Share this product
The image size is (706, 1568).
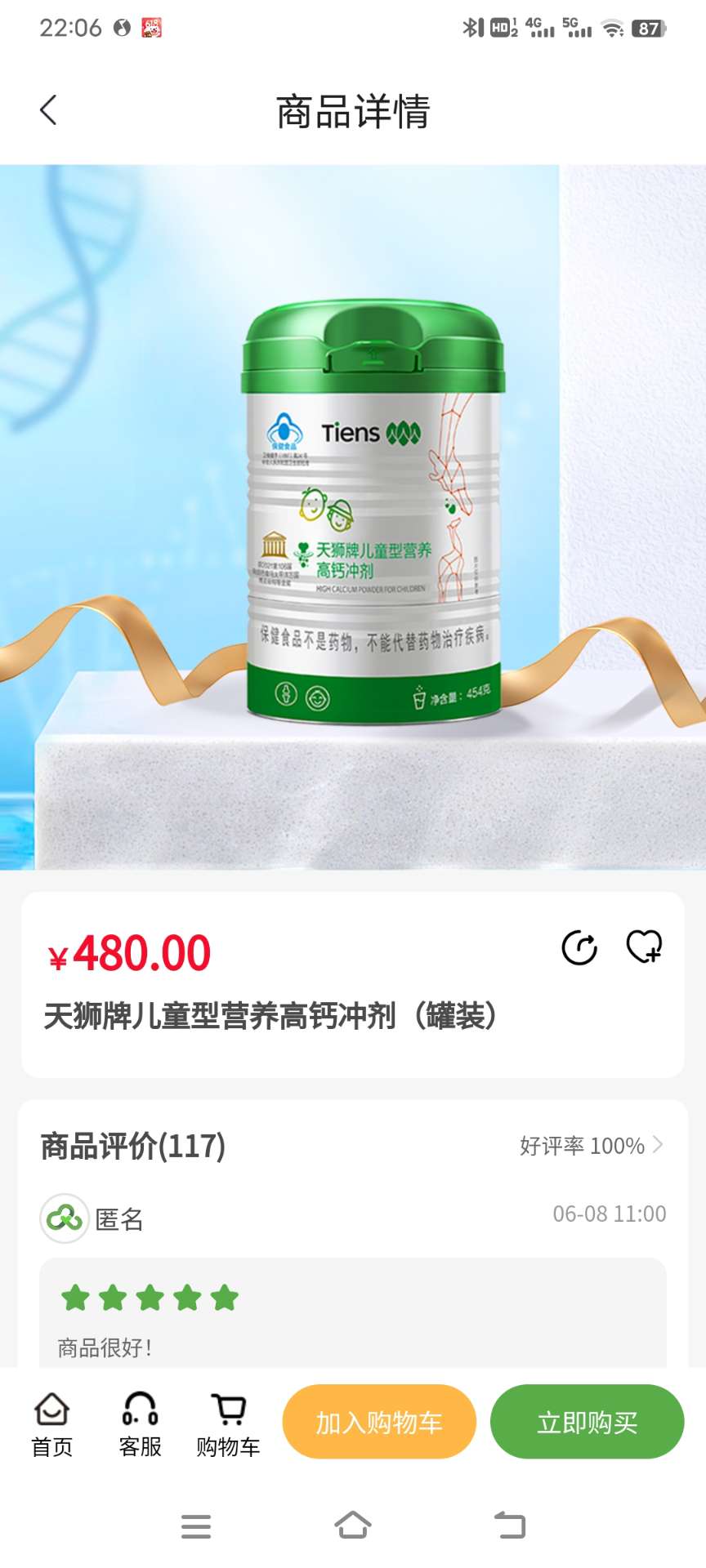(579, 948)
